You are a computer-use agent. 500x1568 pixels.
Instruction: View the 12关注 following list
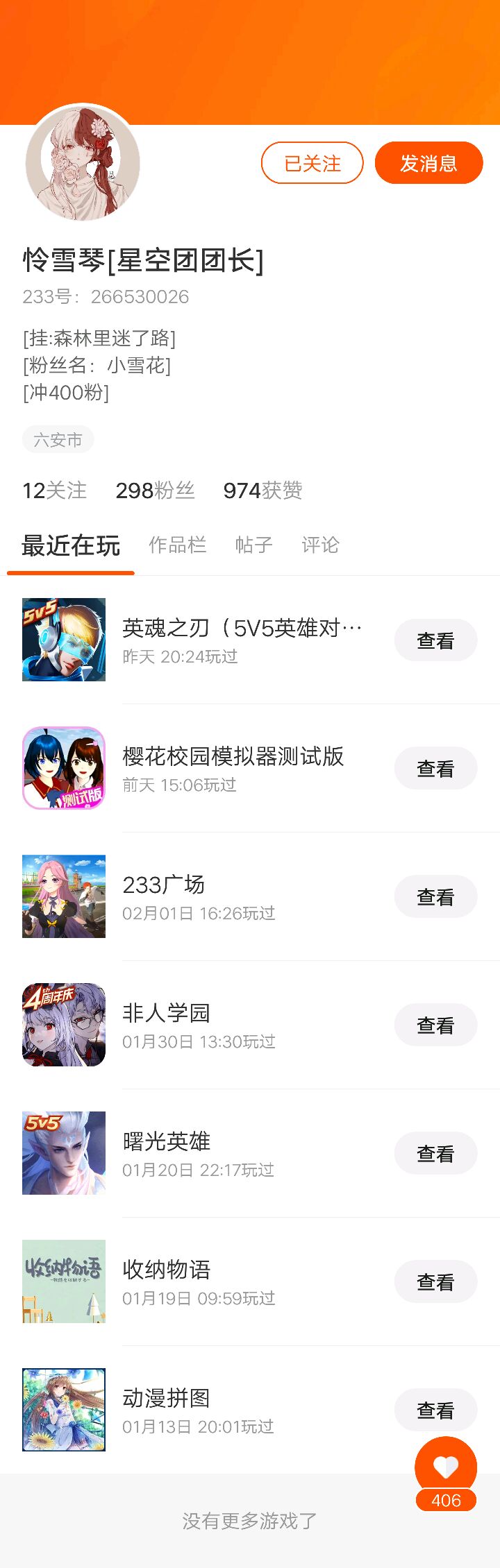coord(55,491)
